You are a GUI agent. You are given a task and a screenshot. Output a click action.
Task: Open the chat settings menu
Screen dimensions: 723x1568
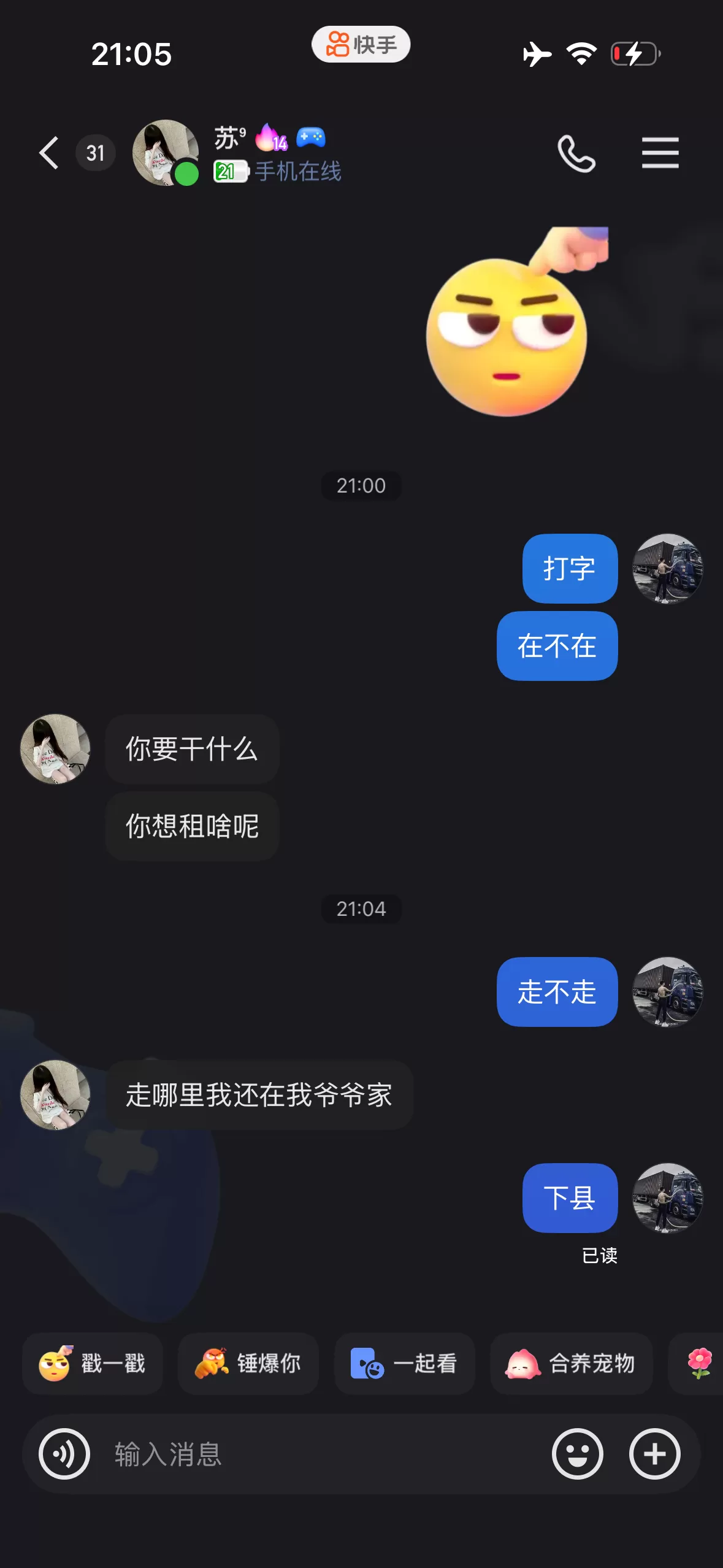tap(660, 153)
